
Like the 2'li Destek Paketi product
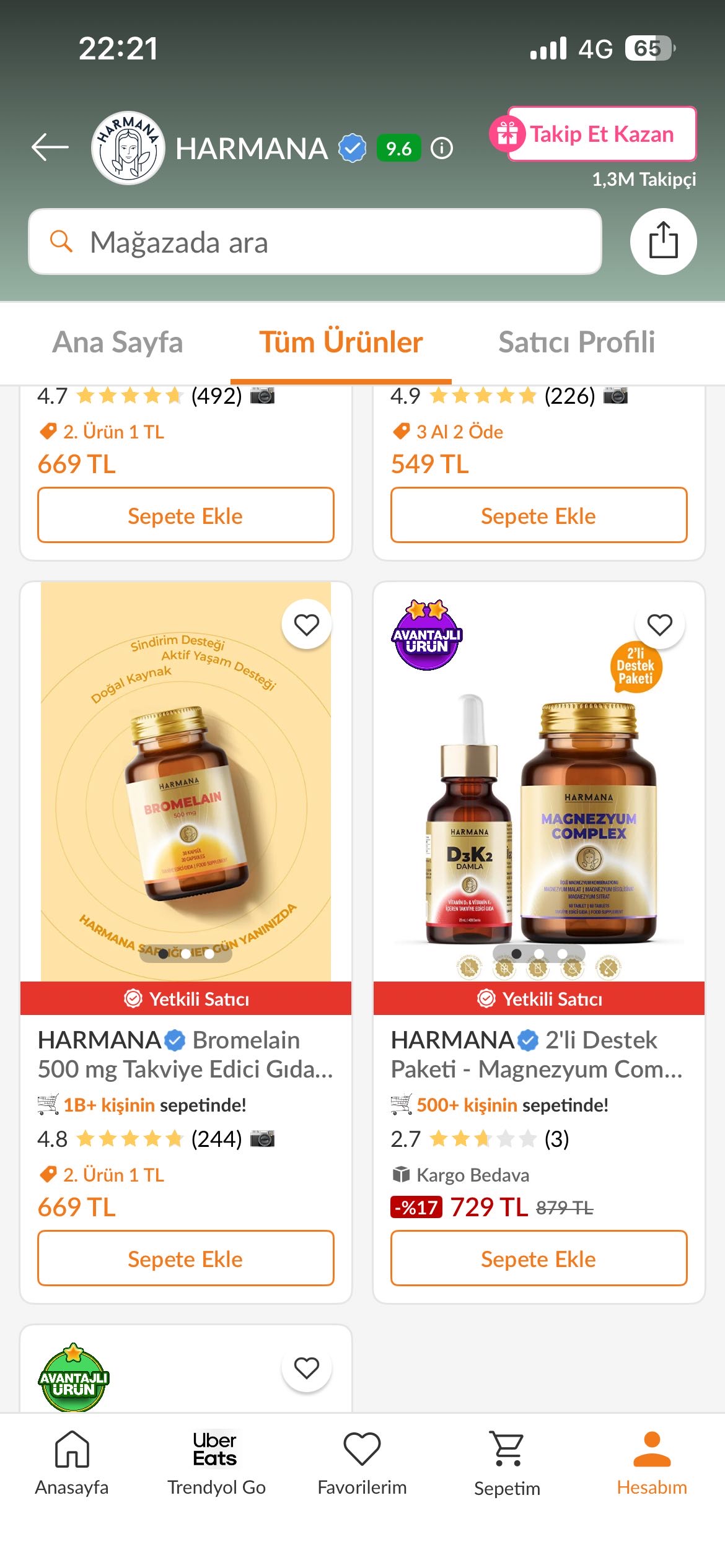pyautogui.click(x=659, y=625)
